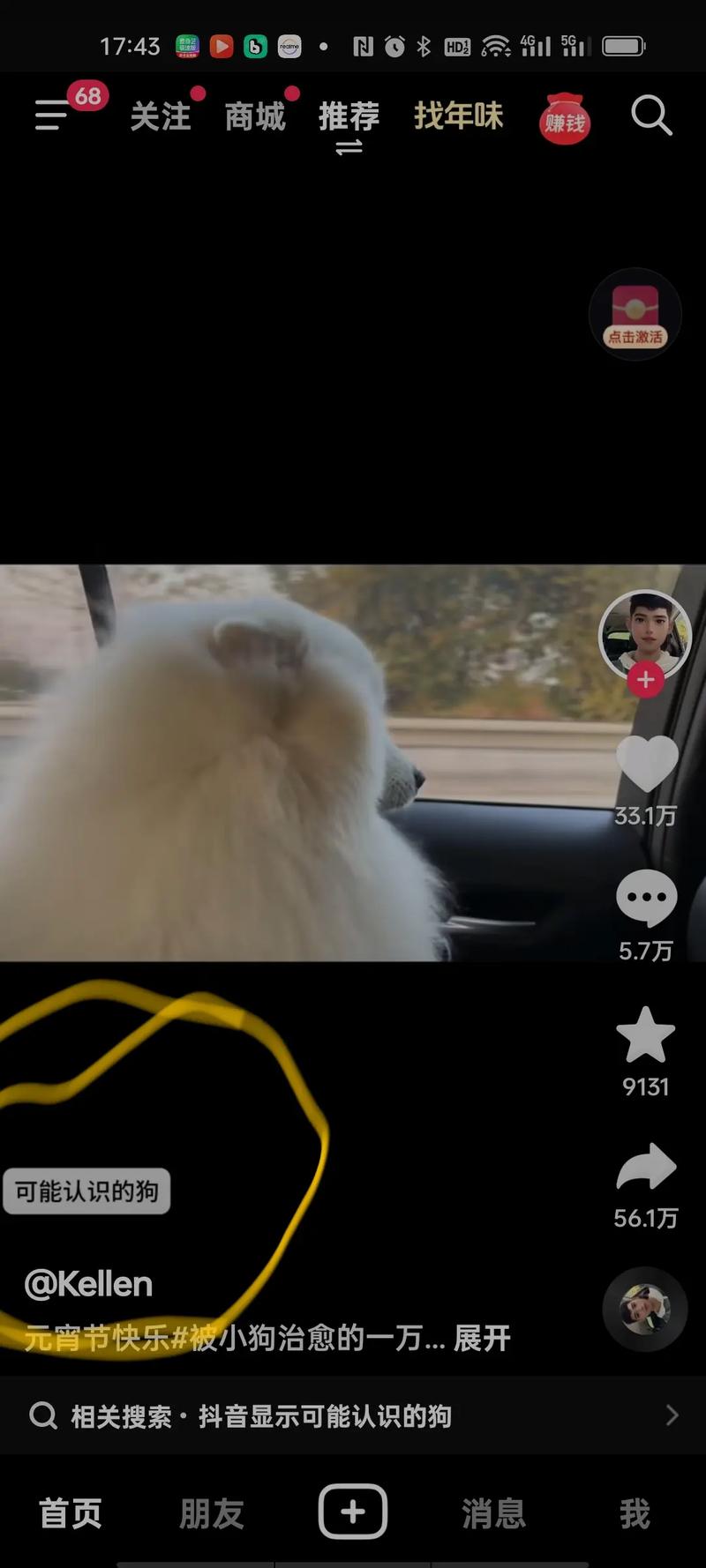Tap the 赚钱 red bag icon
The width and height of the screenshot is (706, 1568).
565,119
